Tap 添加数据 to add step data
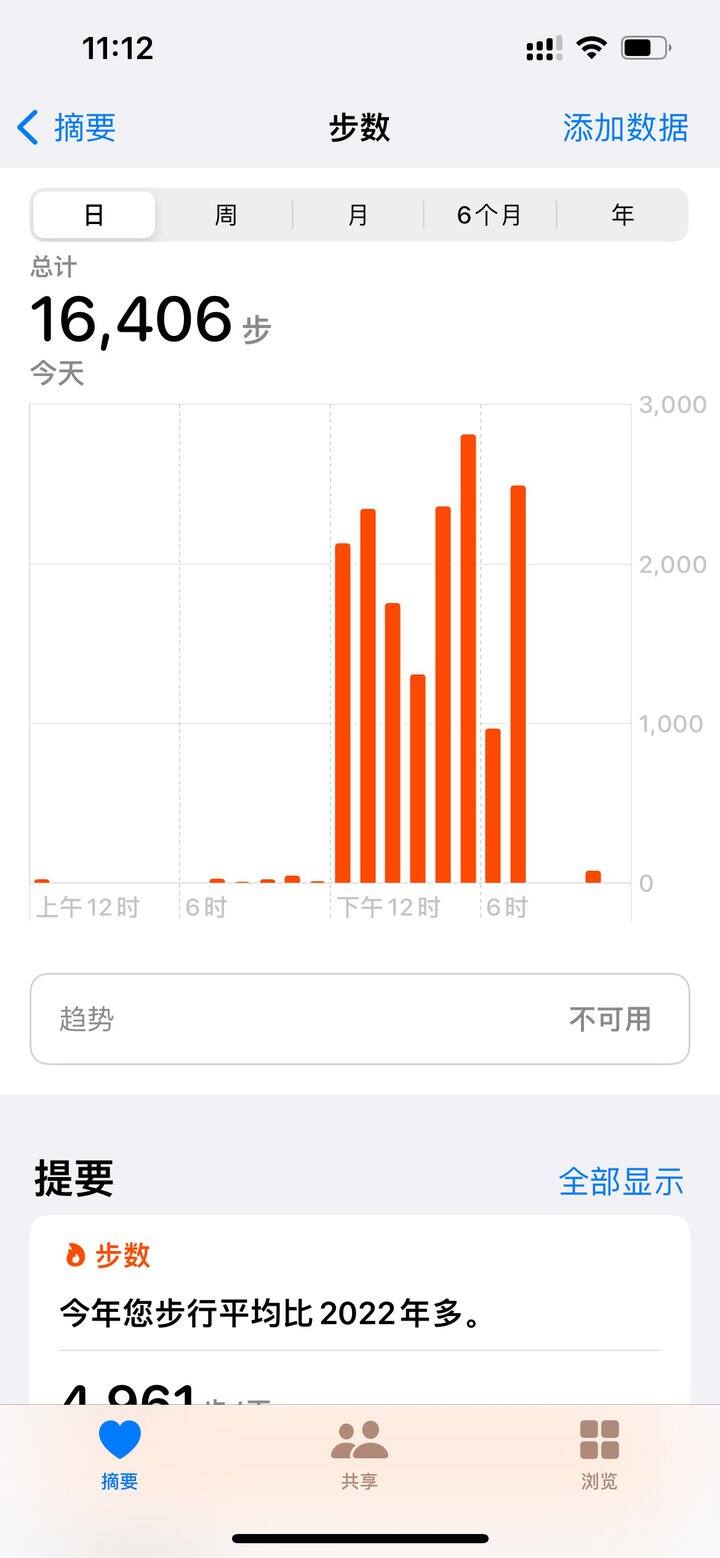 [625, 128]
